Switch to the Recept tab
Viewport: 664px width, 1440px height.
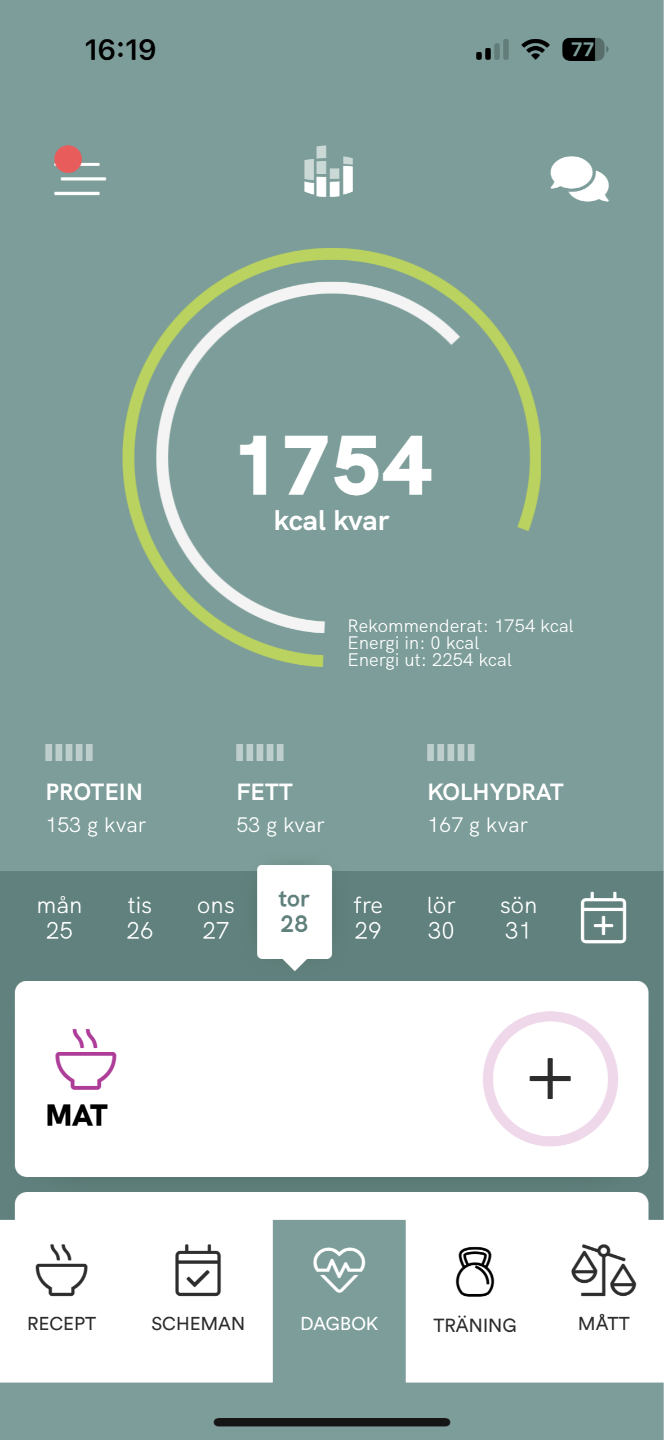61,1290
